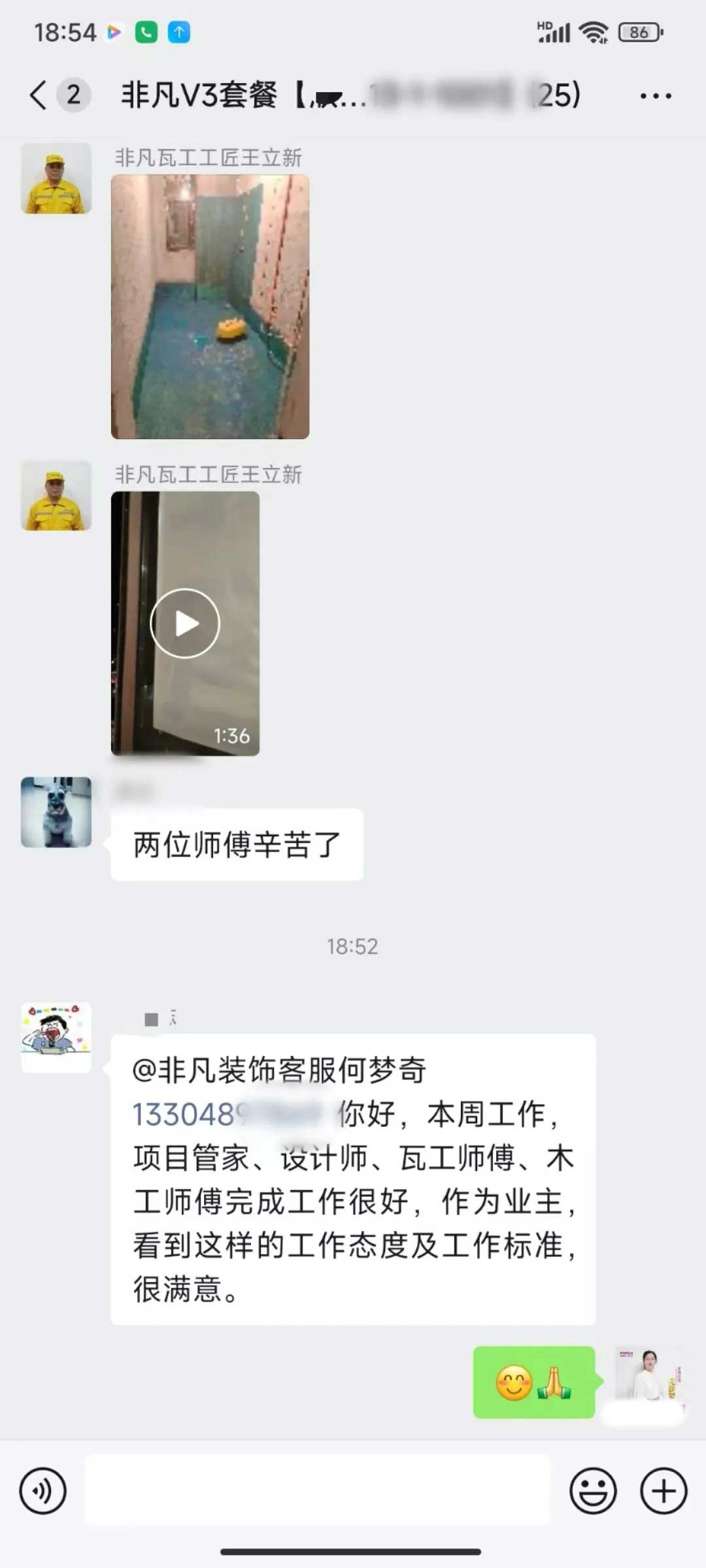Image resolution: width=706 pixels, height=1568 pixels.
Task: Open the bathroom floor photo from 王立新
Action: click(x=210, y=306)
